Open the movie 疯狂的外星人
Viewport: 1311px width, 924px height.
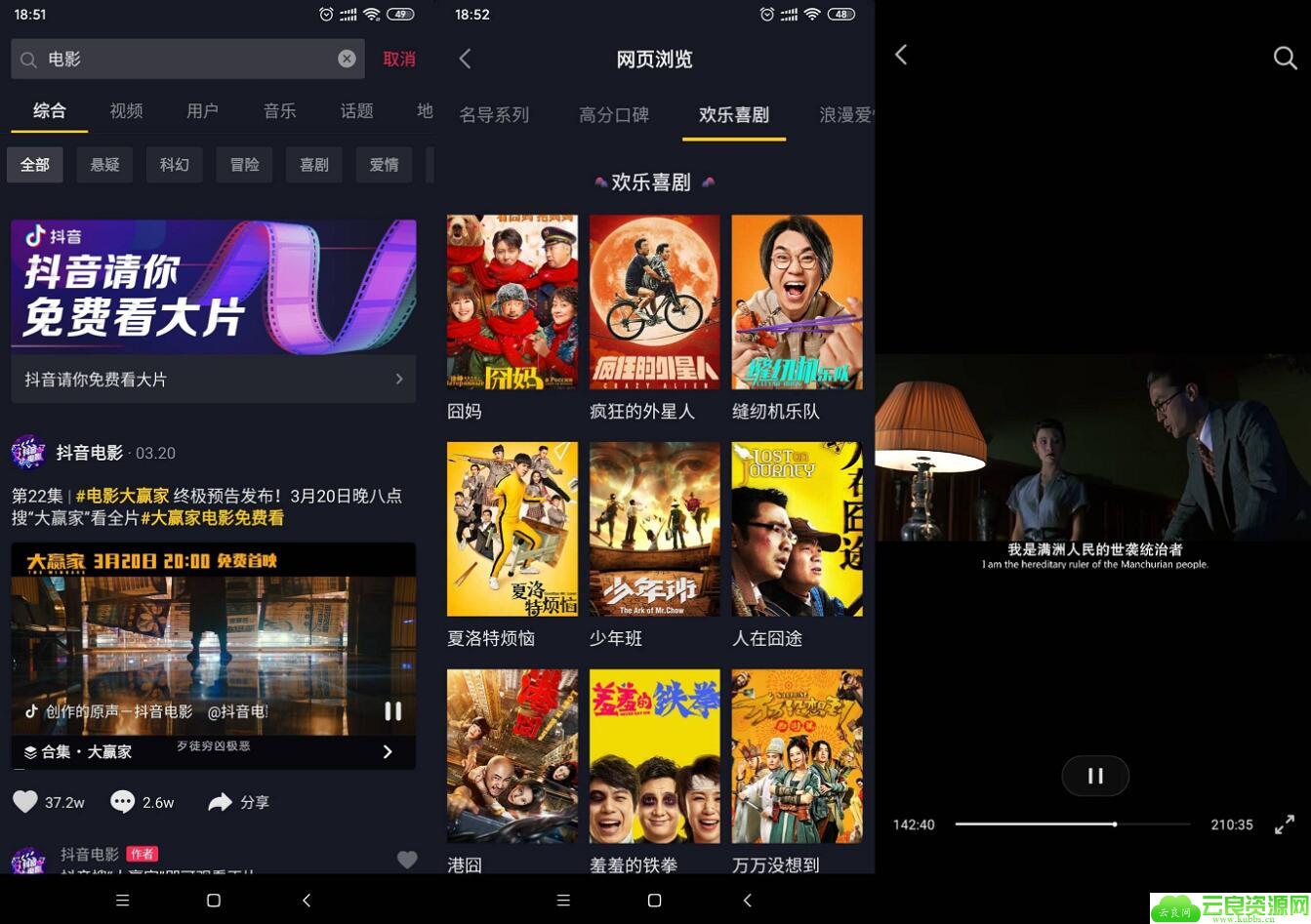point(654,302)
